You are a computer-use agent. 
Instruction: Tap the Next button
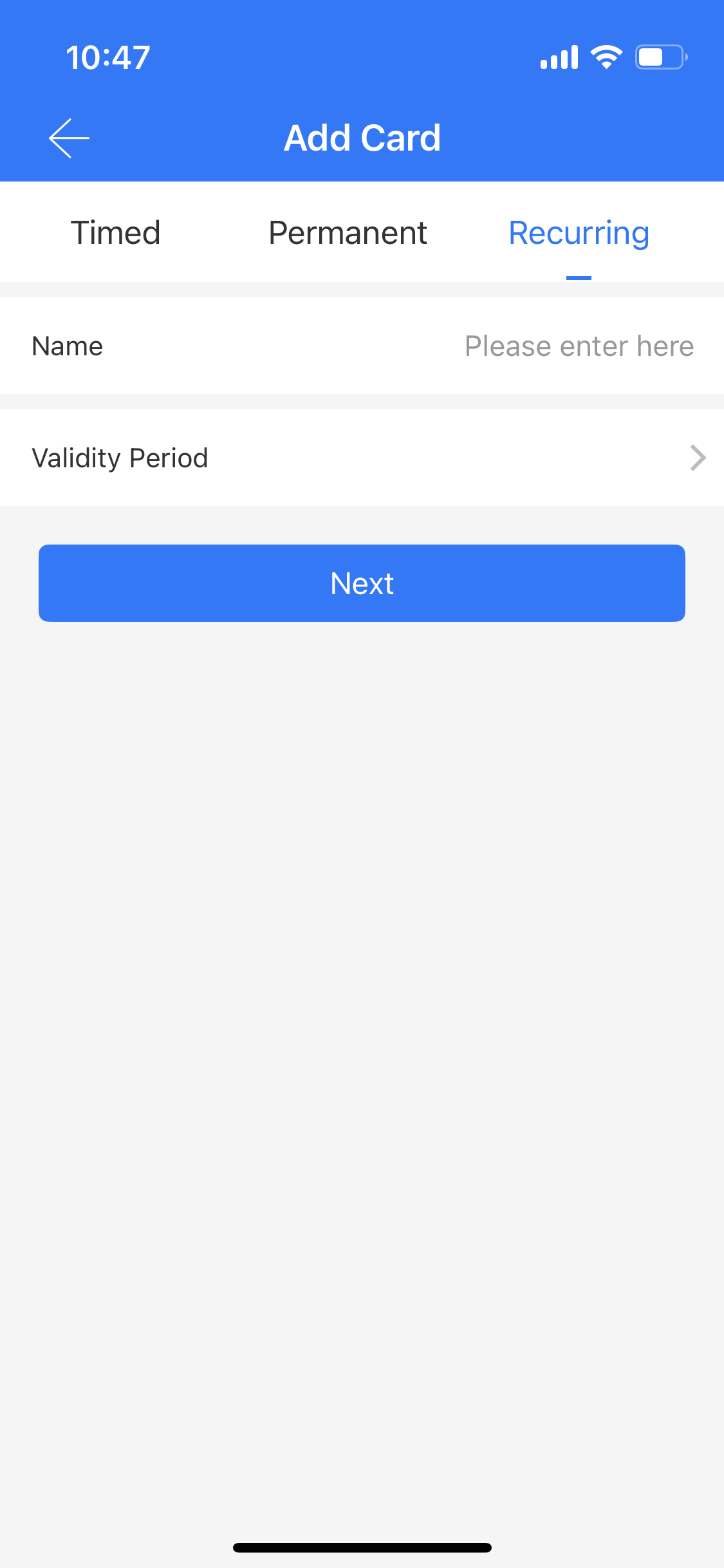[362, 583]
